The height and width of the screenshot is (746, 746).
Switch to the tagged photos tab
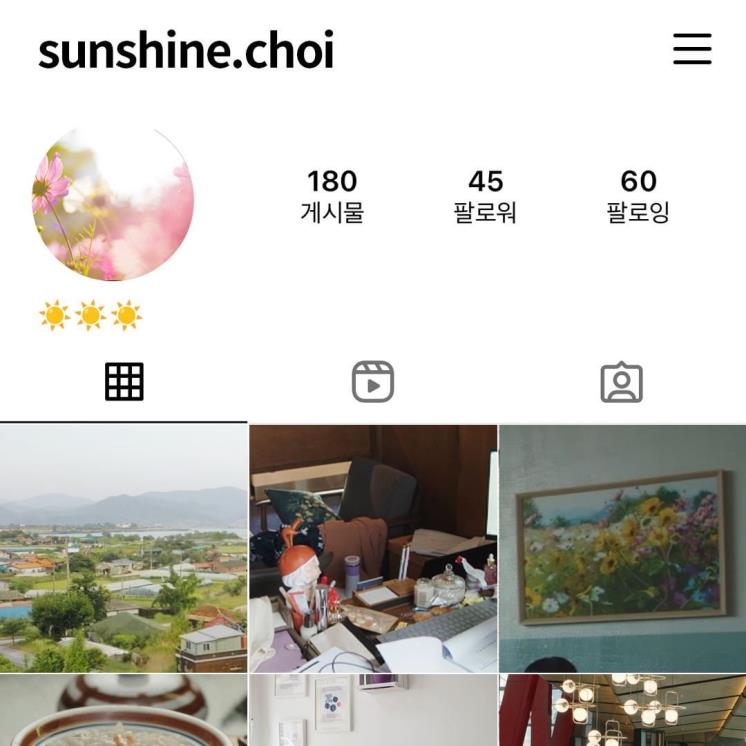pos(621,382)
